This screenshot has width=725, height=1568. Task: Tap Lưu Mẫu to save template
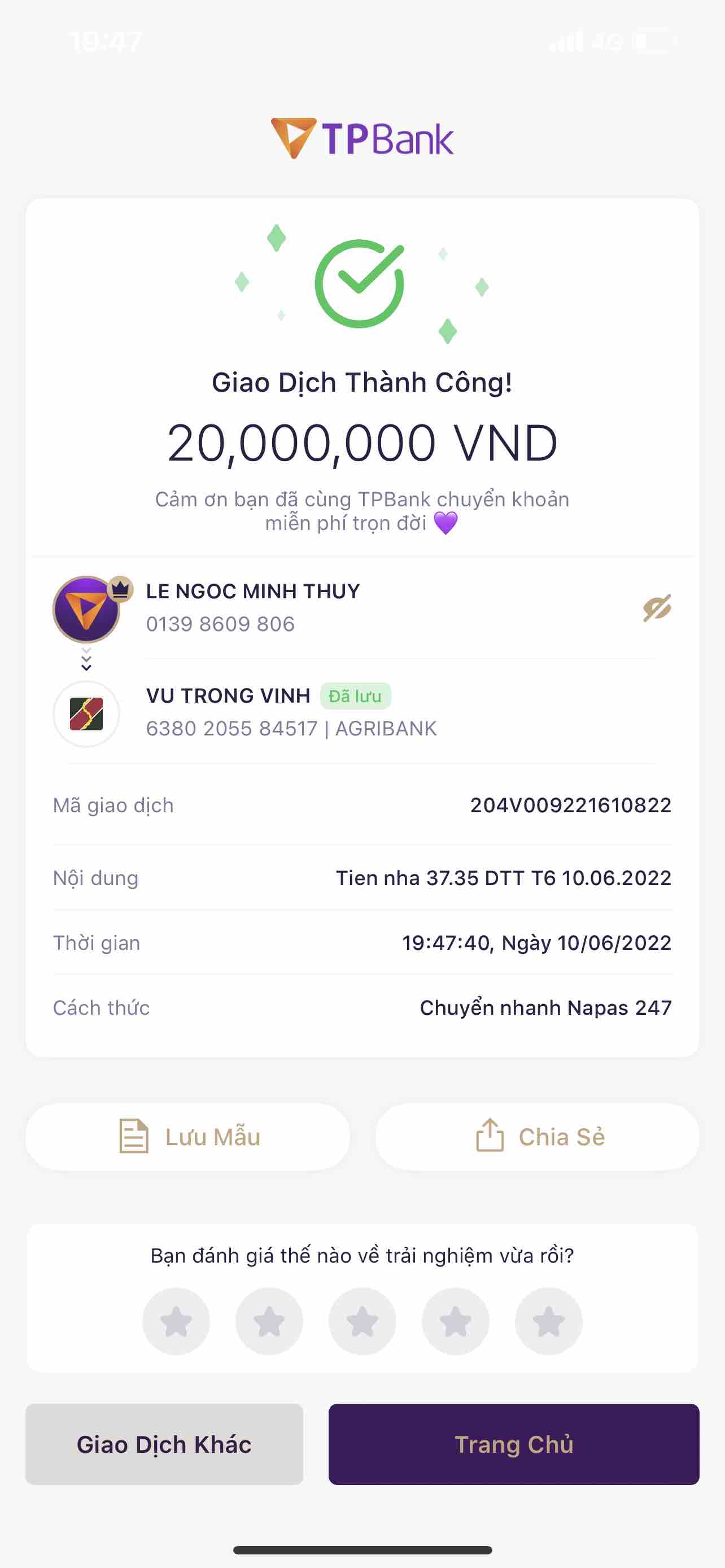(188, 1136)
